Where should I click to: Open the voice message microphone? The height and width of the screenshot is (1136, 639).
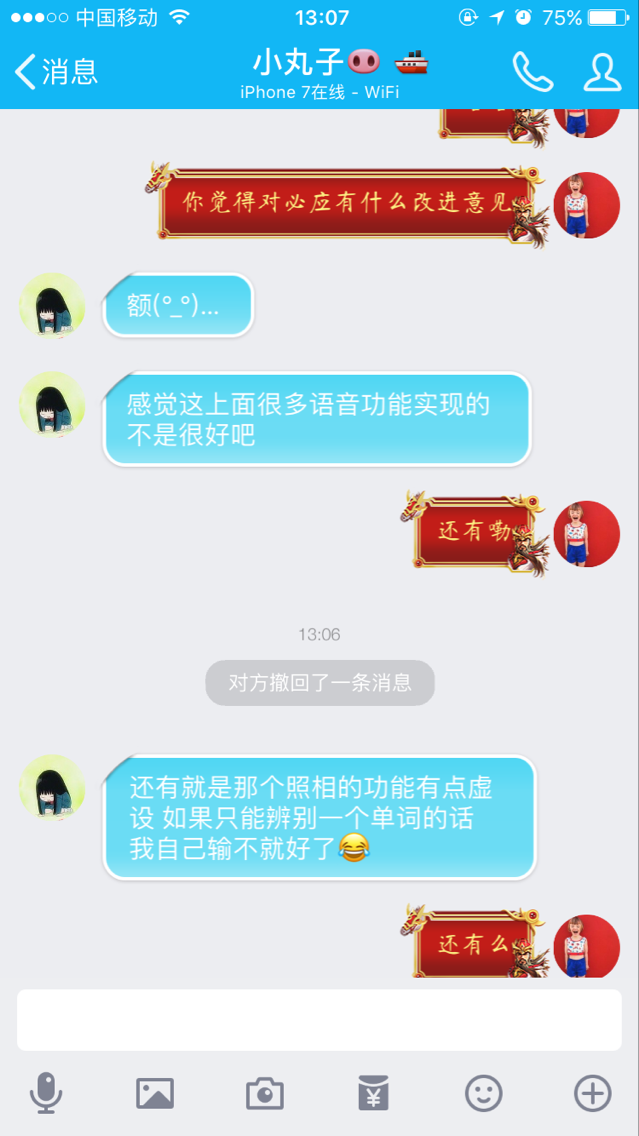pyautogui.click(x=46, y=1093)
